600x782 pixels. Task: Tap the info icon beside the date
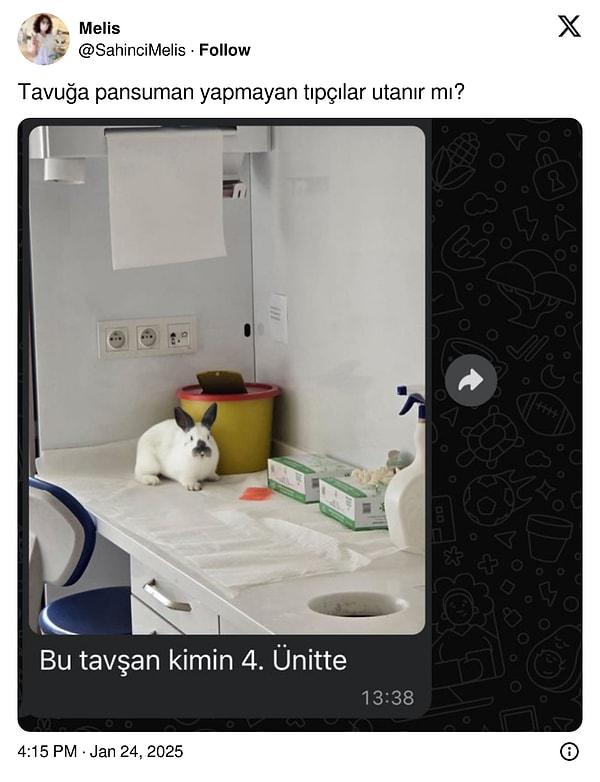[569, 751]
